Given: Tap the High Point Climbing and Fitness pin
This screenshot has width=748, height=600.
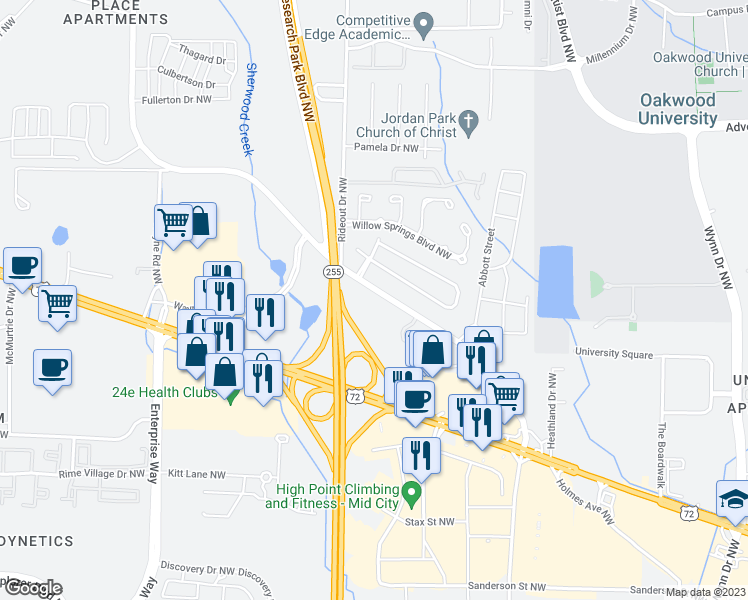Looking at the screenshot, I should pyautogui.click(x=411, y=495).
